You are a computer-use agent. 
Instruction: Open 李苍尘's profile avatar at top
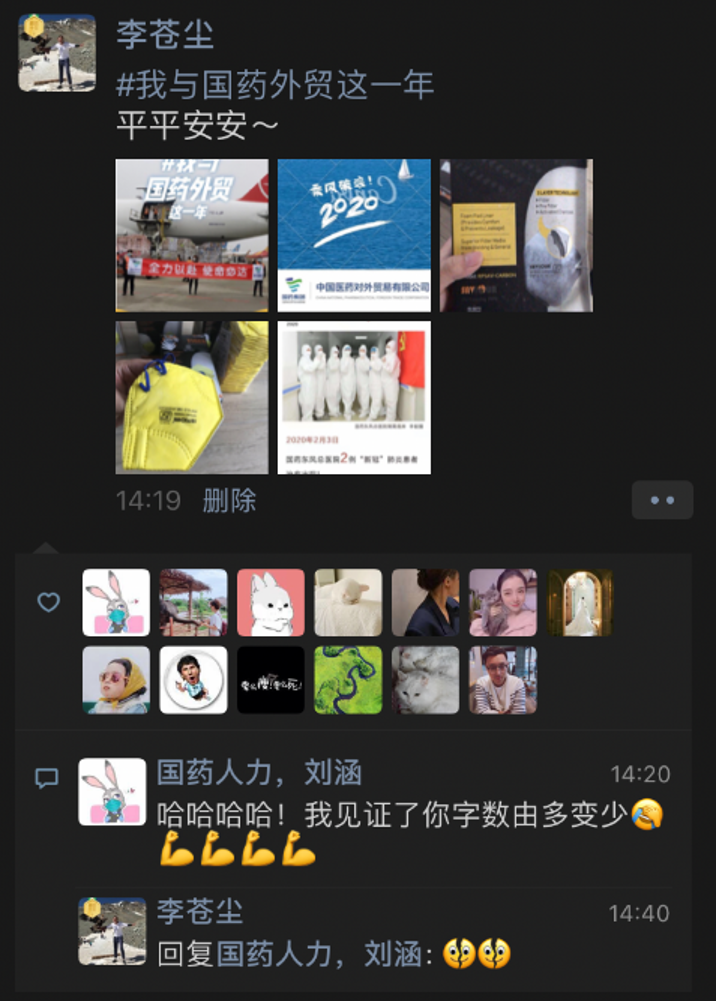point(57,53)
